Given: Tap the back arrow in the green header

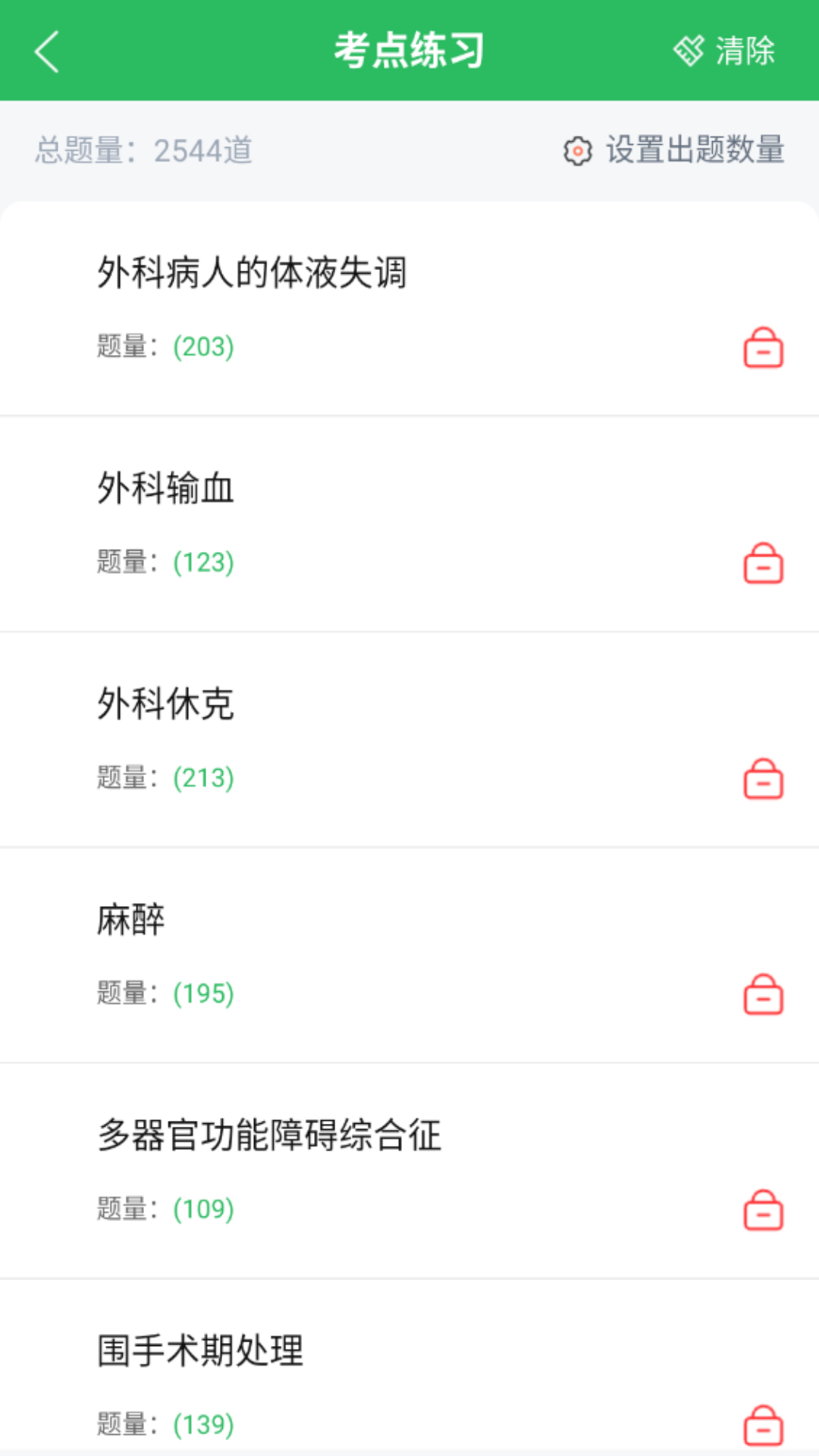Looking at the screenshot, I should tap(45, 50).
